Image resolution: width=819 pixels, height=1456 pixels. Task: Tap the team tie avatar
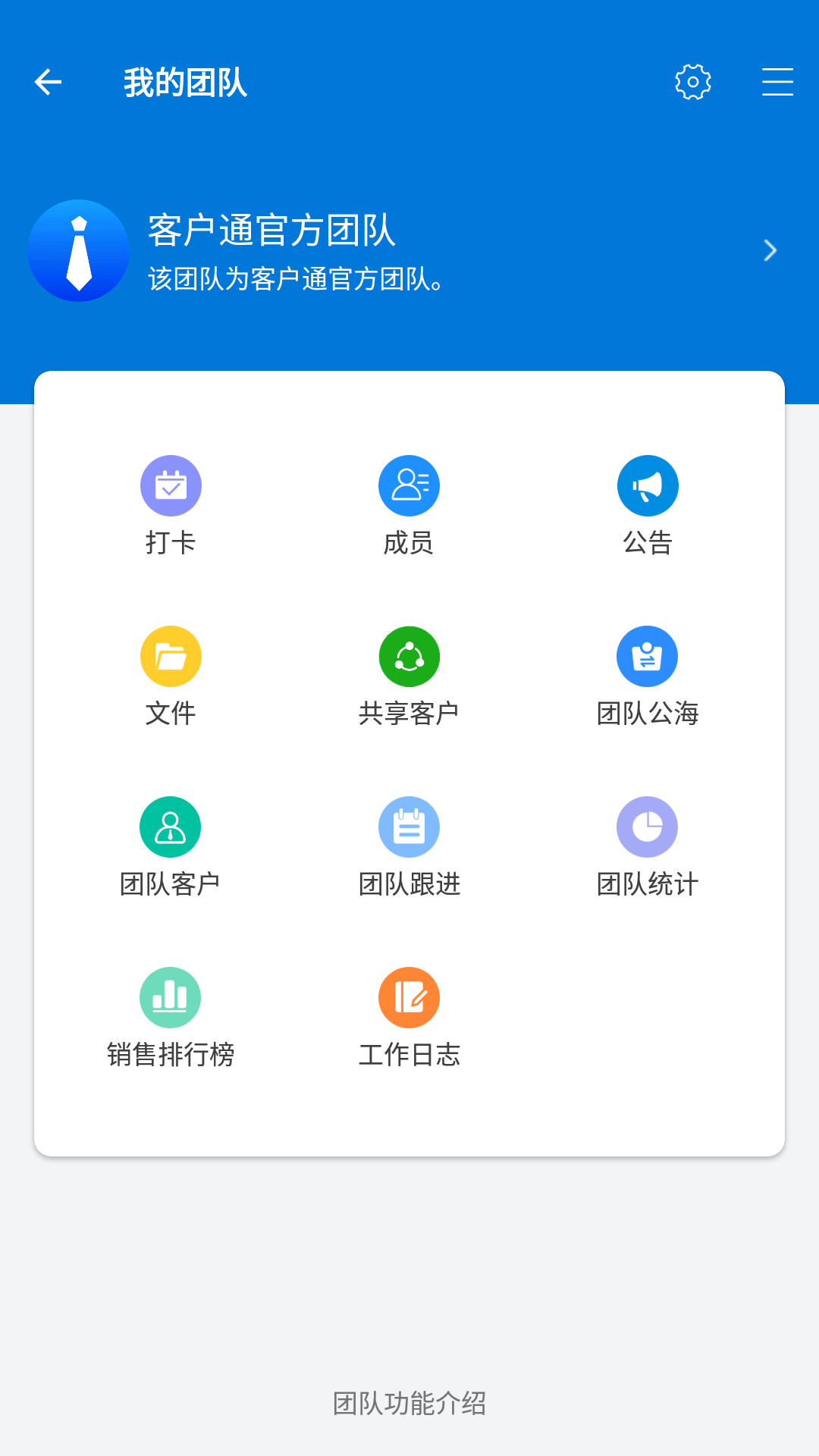click(78, 250)
